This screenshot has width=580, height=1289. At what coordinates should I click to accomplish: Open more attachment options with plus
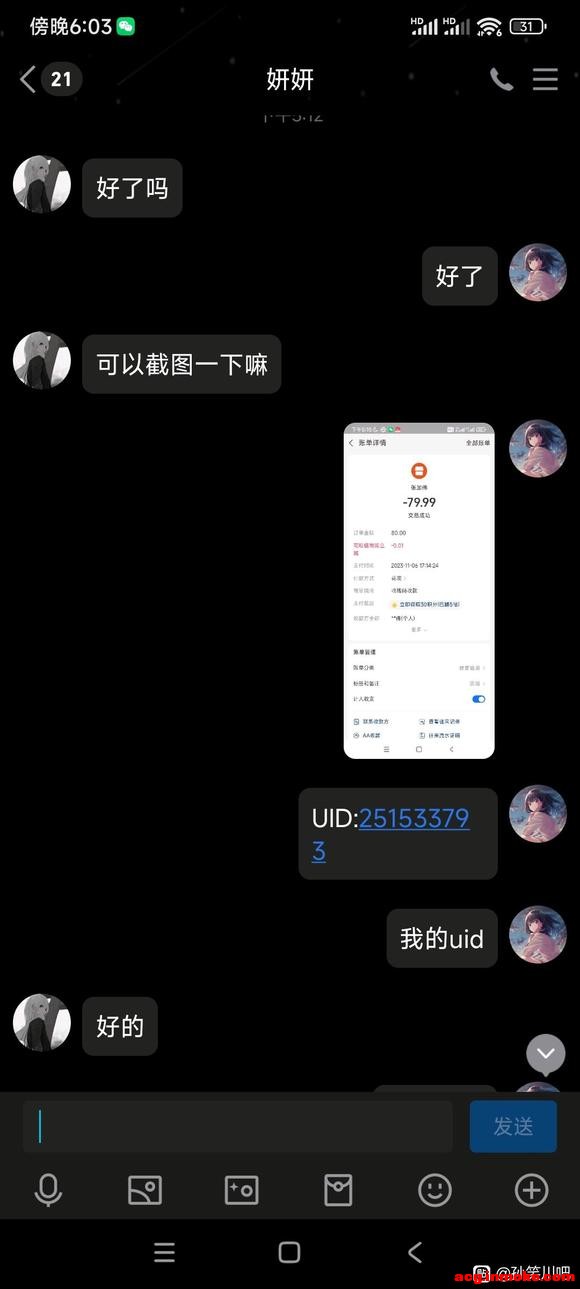(x=531, y=1190)
